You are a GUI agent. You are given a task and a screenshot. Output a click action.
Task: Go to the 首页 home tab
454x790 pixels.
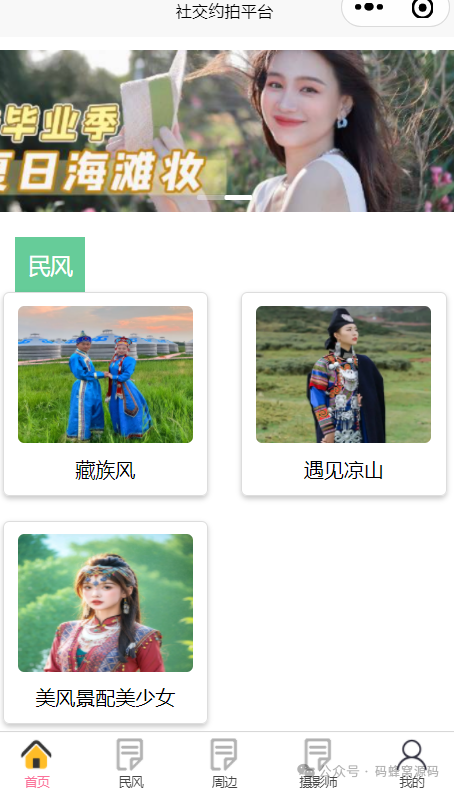pos(37,763)
